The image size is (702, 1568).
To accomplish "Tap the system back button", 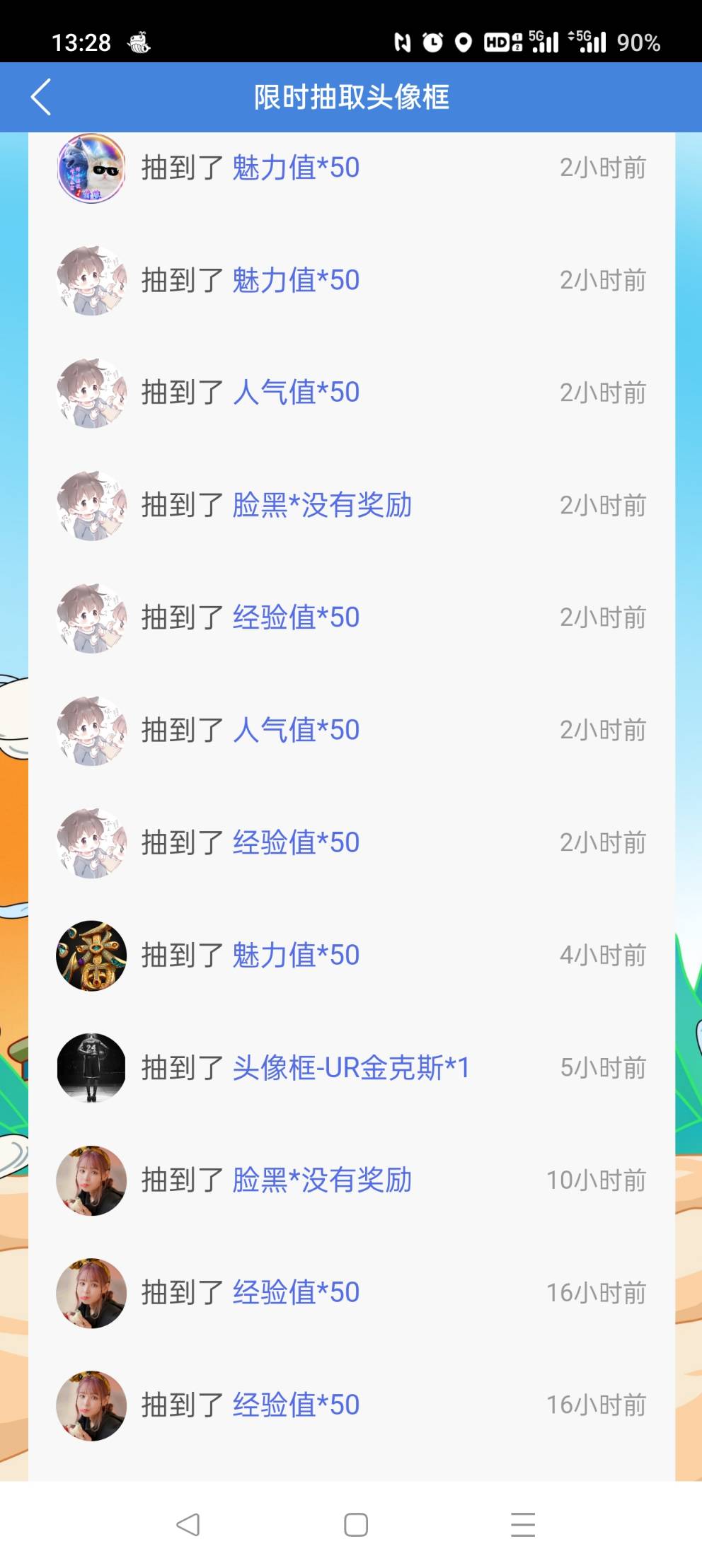I will click(x=188, y=1524).
